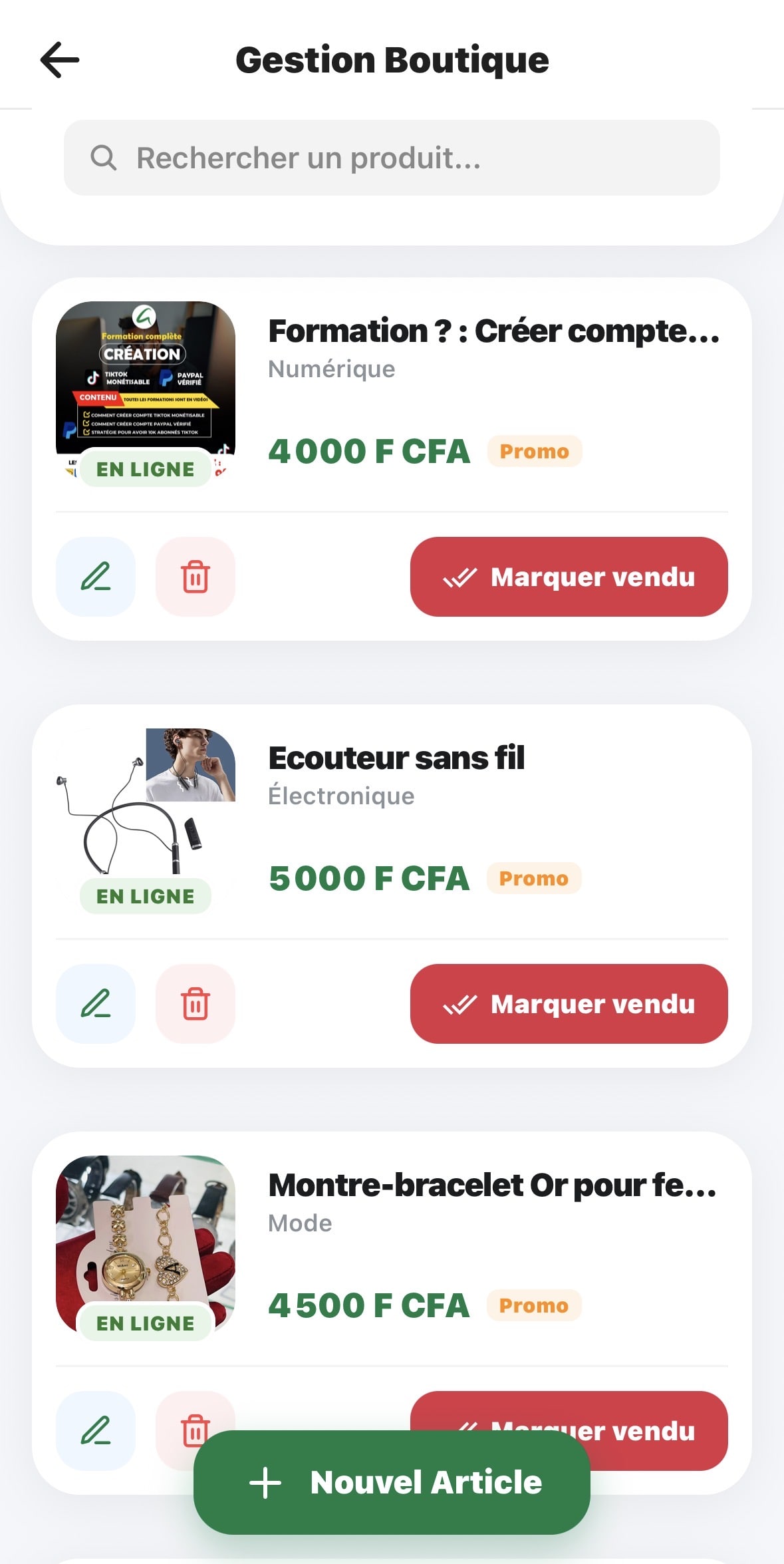784x1564 pixels.
Task: Open the Montre-bracelet Or product image
Action: (x=146, y=1231)
